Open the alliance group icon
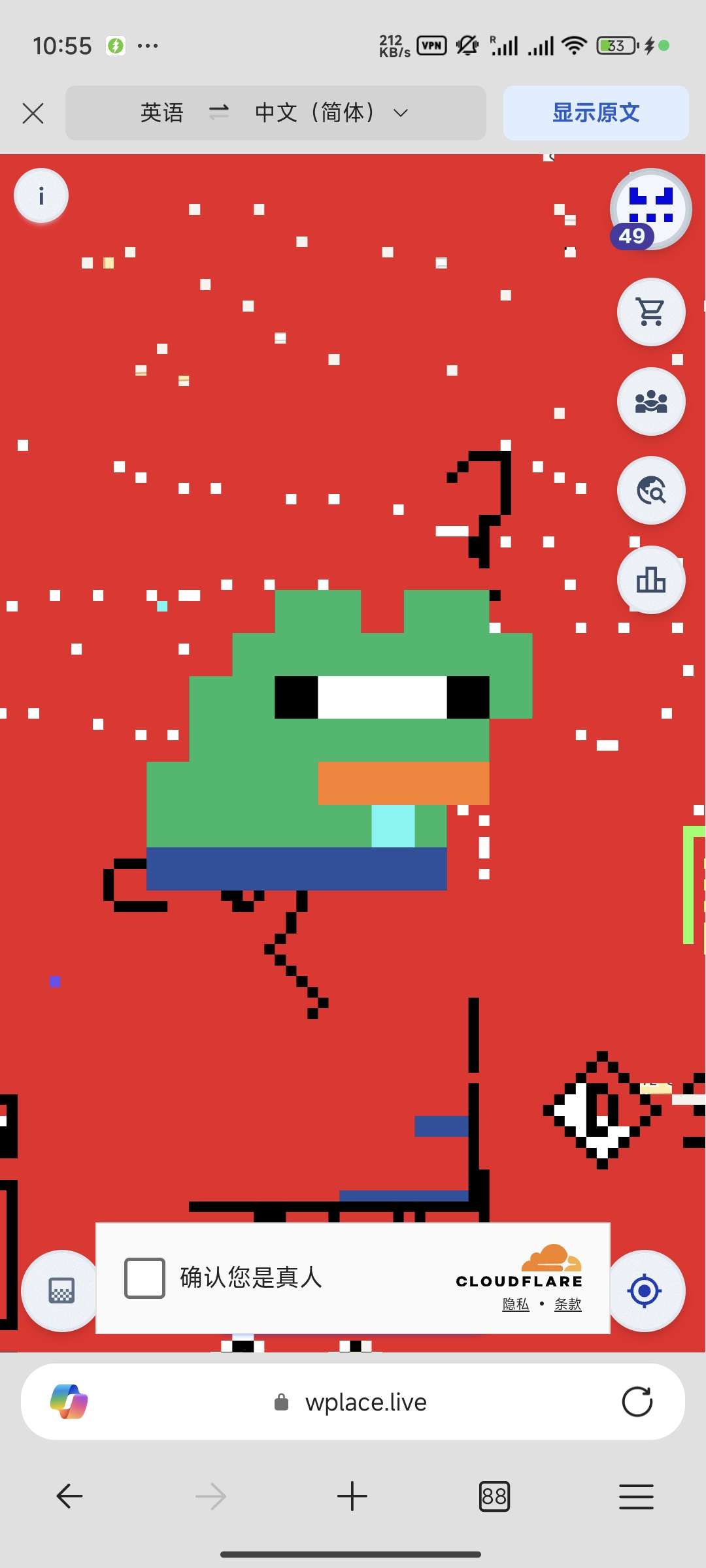 [651, 401]
